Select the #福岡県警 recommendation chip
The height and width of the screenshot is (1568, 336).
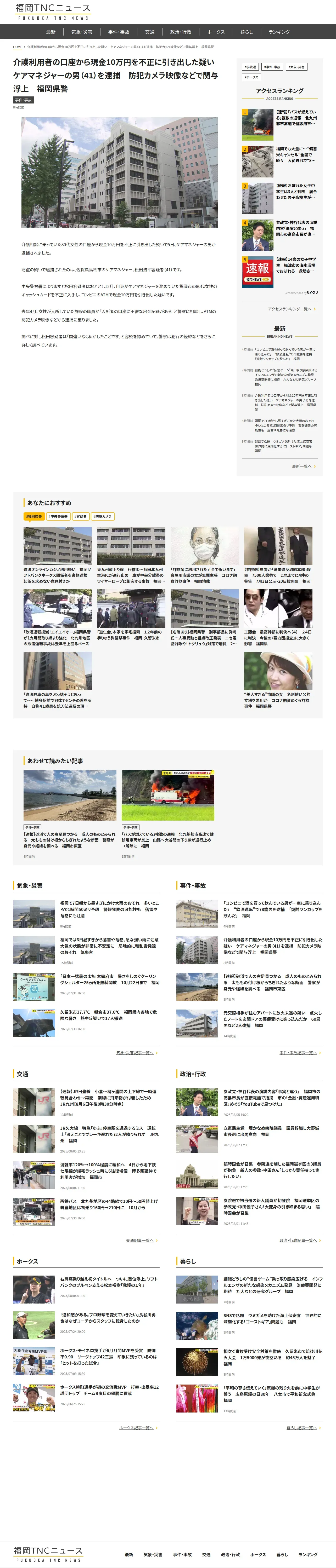coord(34,516)
